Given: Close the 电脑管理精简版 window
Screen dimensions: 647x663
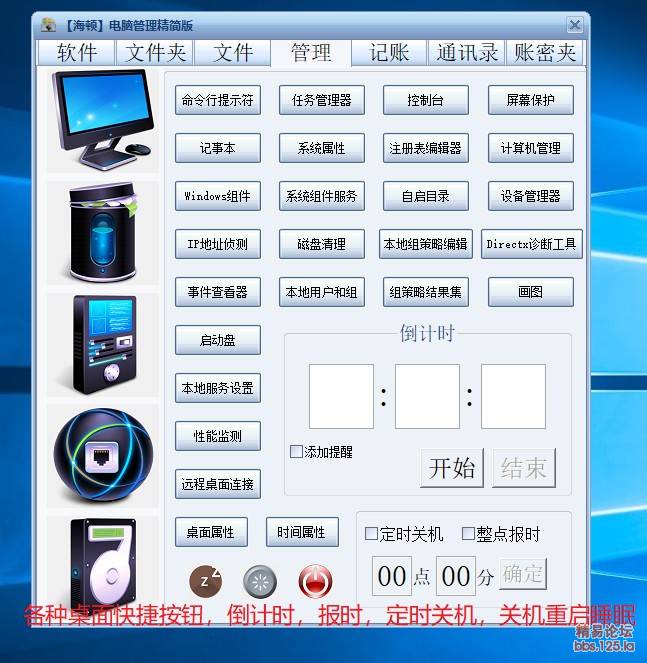Looking at the screenshot, I should (575, 25).
